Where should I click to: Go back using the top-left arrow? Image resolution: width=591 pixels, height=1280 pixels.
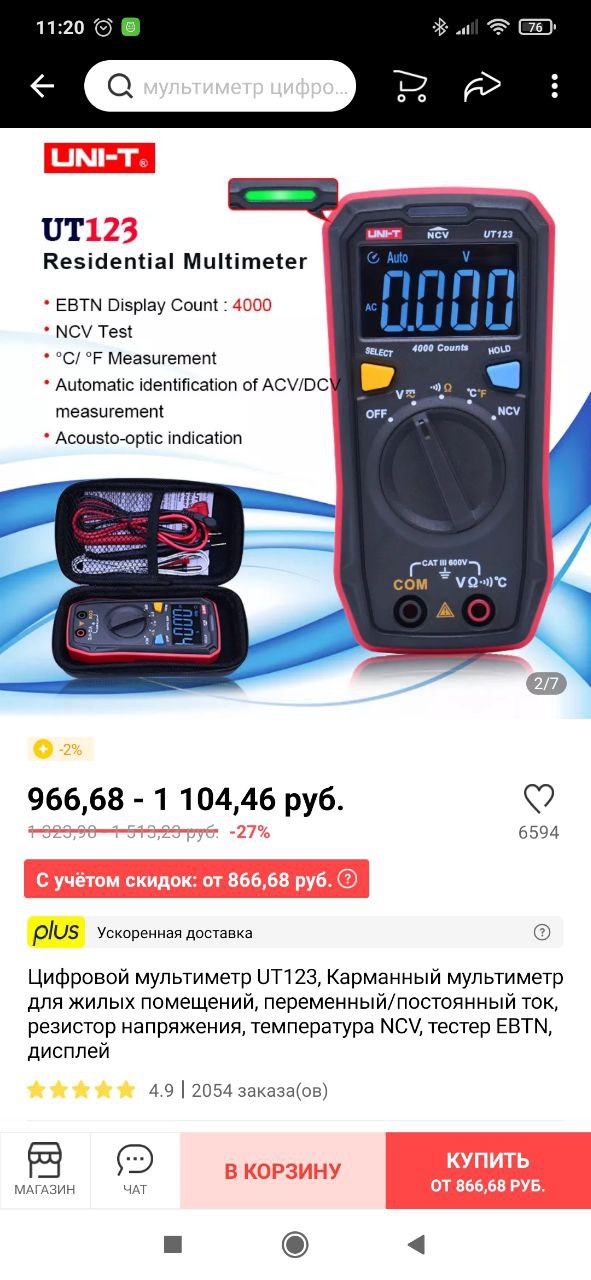click(42, 86)
